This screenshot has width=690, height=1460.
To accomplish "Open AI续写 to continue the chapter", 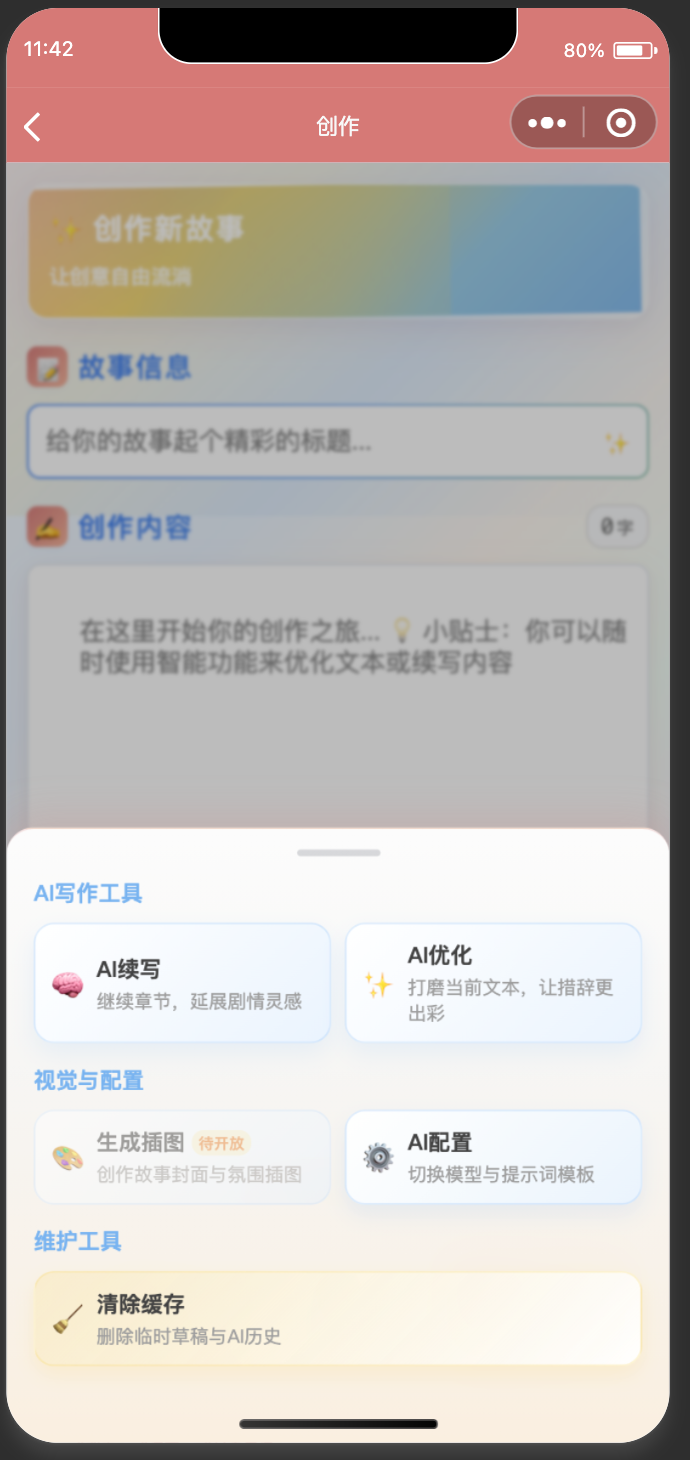I will coord(182,983).
